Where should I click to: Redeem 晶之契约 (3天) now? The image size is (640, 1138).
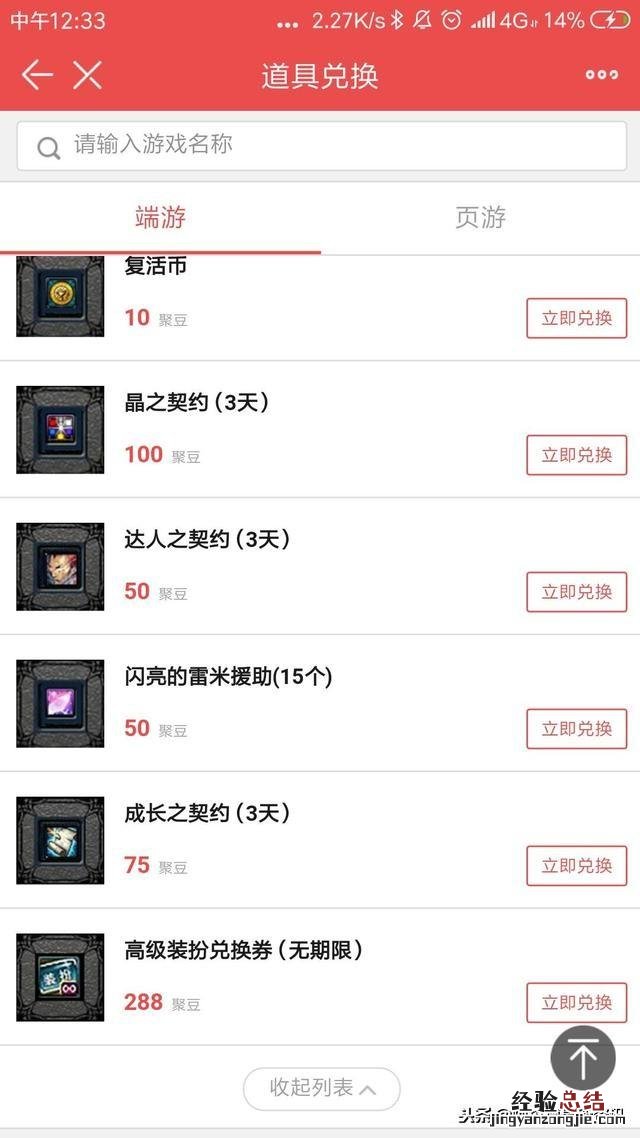pos(576,455)
